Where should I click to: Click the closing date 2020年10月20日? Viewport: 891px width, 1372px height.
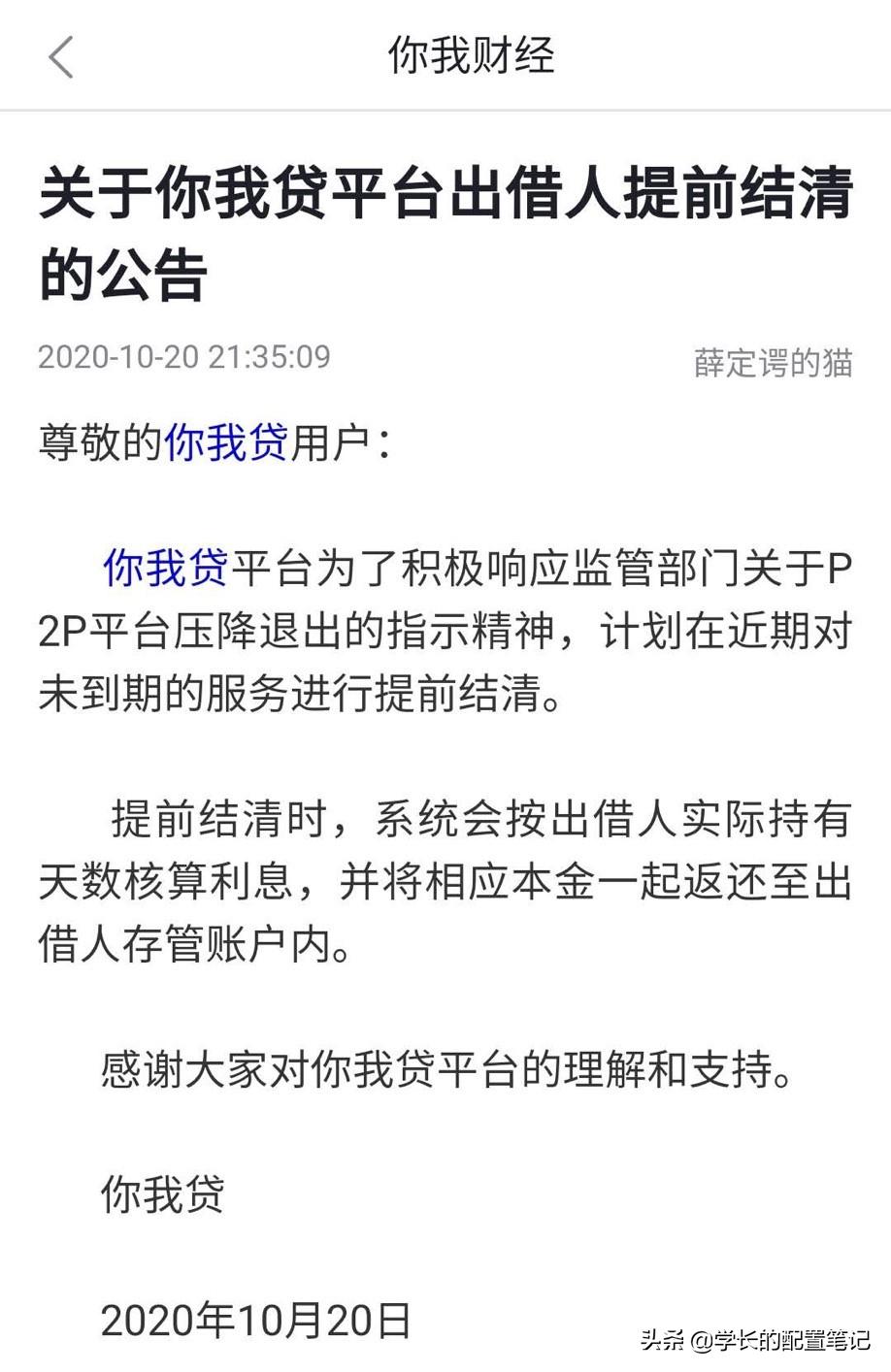[x=257, y=1320]
